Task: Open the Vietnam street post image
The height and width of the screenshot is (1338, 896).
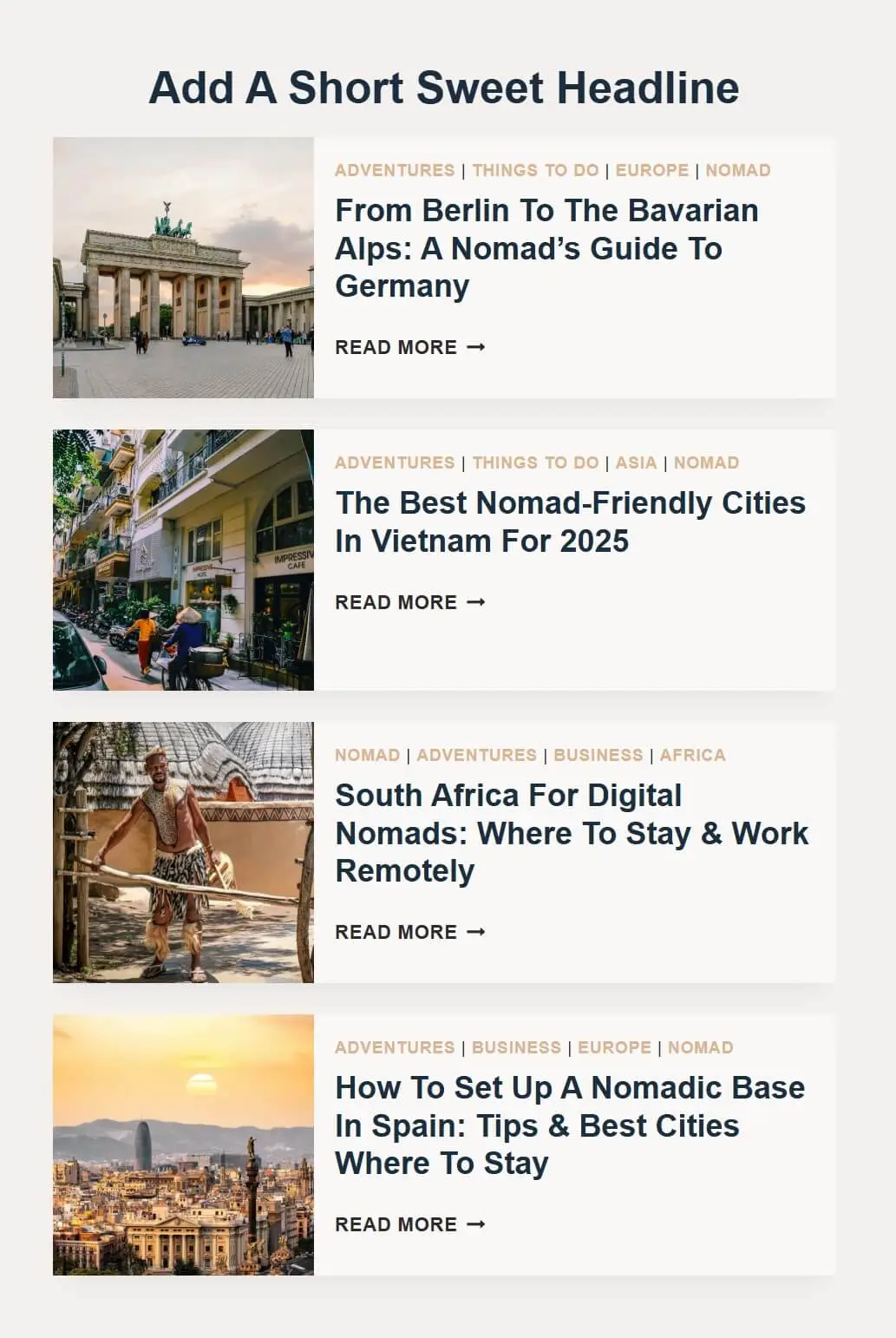Action: pos(183,560)
